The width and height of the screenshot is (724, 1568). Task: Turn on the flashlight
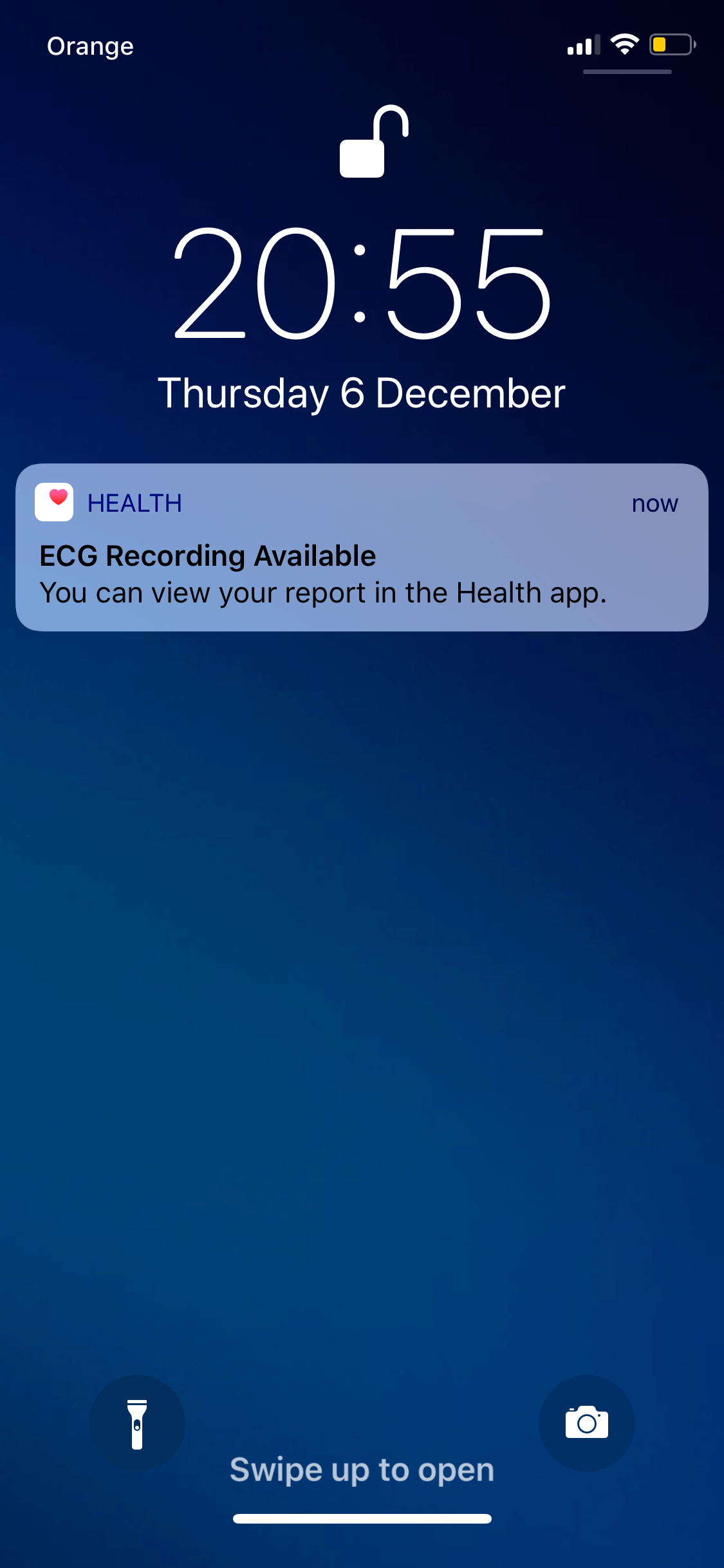pyautogui.click(x=137, y=1423)
